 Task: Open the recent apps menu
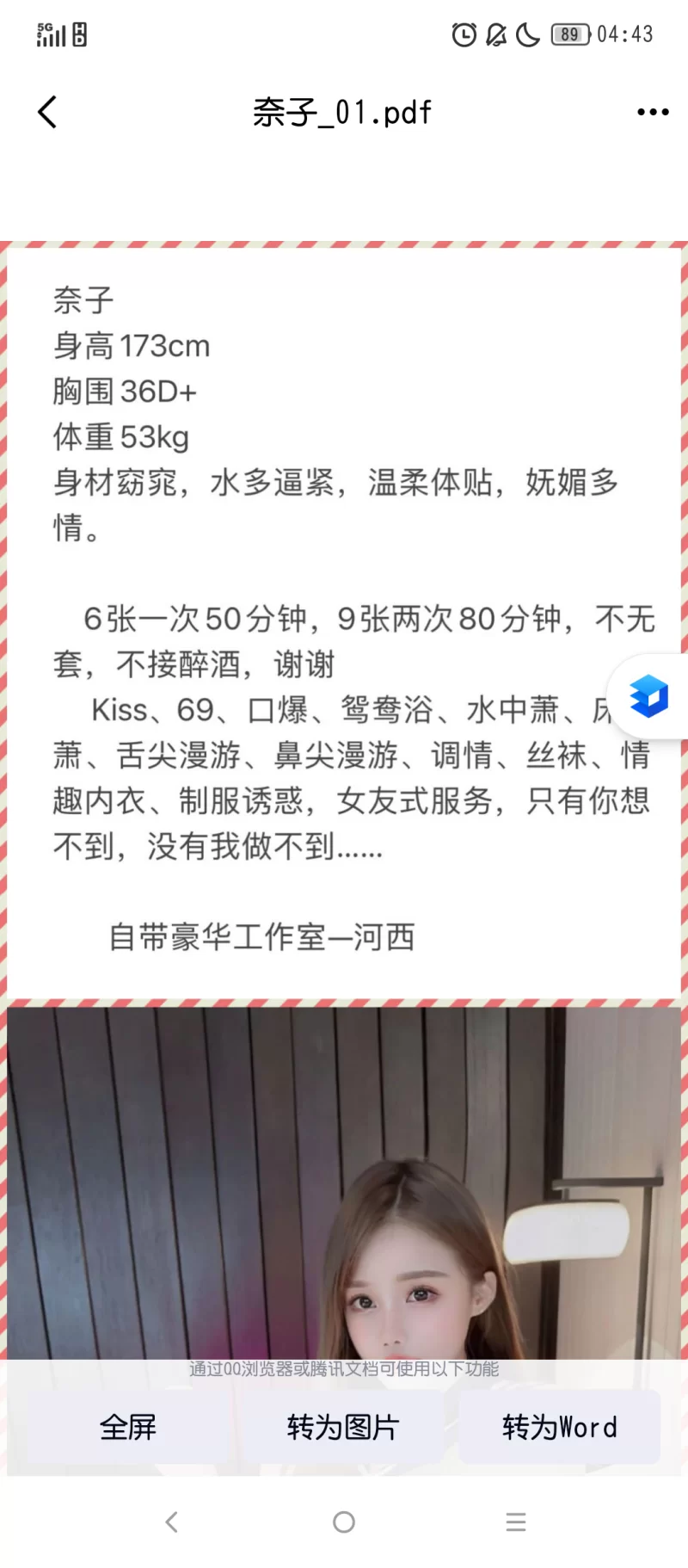[516, 1522]
